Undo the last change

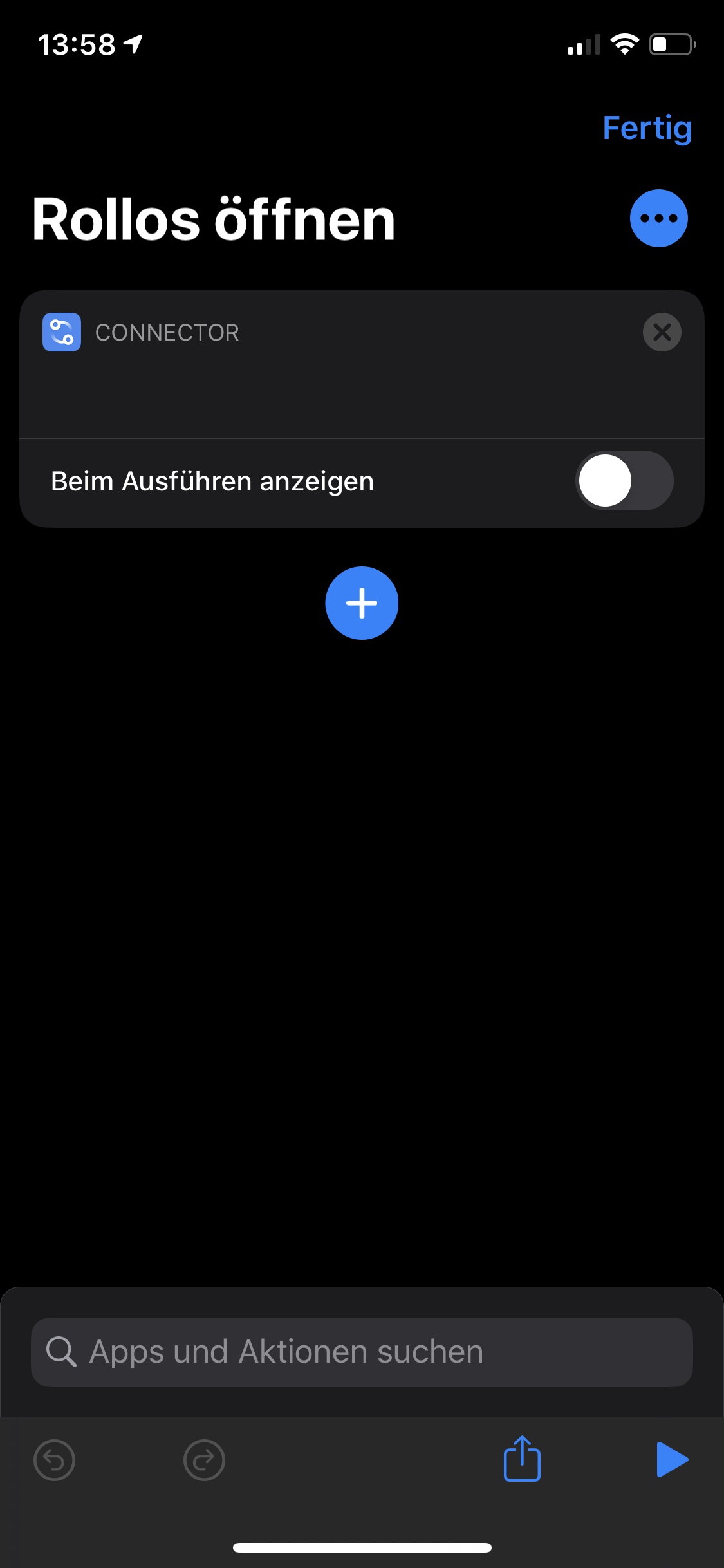(54, 1460)
